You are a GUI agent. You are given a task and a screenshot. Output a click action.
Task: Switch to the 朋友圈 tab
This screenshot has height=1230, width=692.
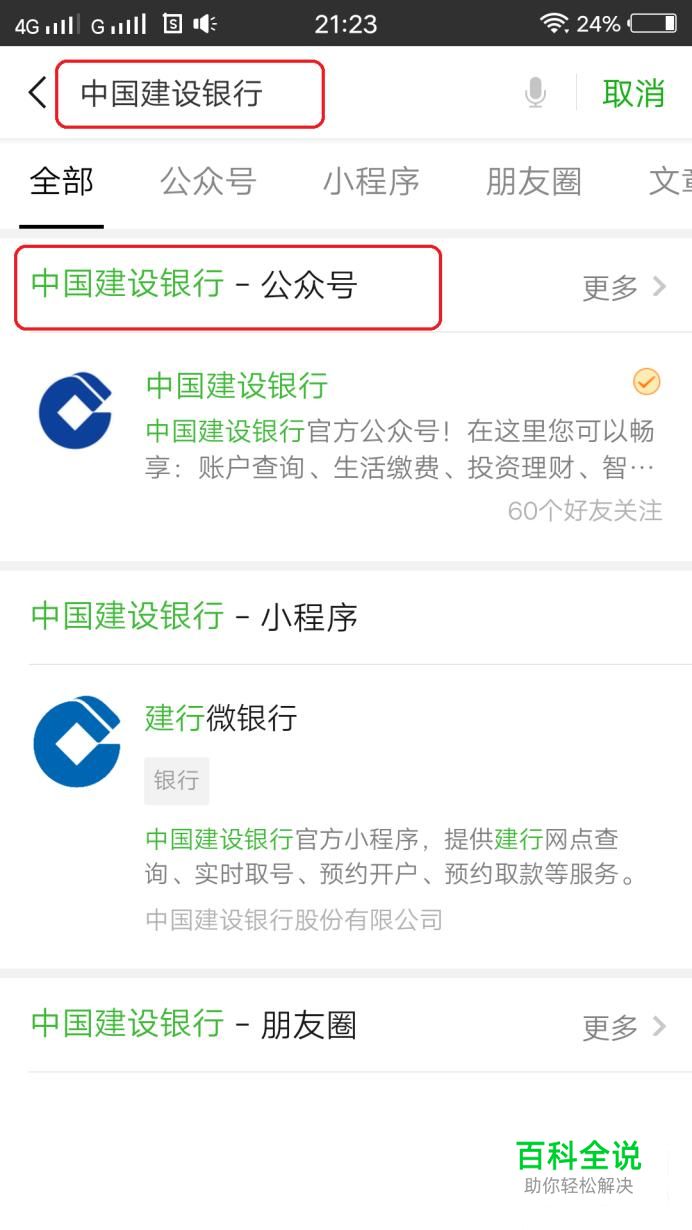tap(534, 182)
